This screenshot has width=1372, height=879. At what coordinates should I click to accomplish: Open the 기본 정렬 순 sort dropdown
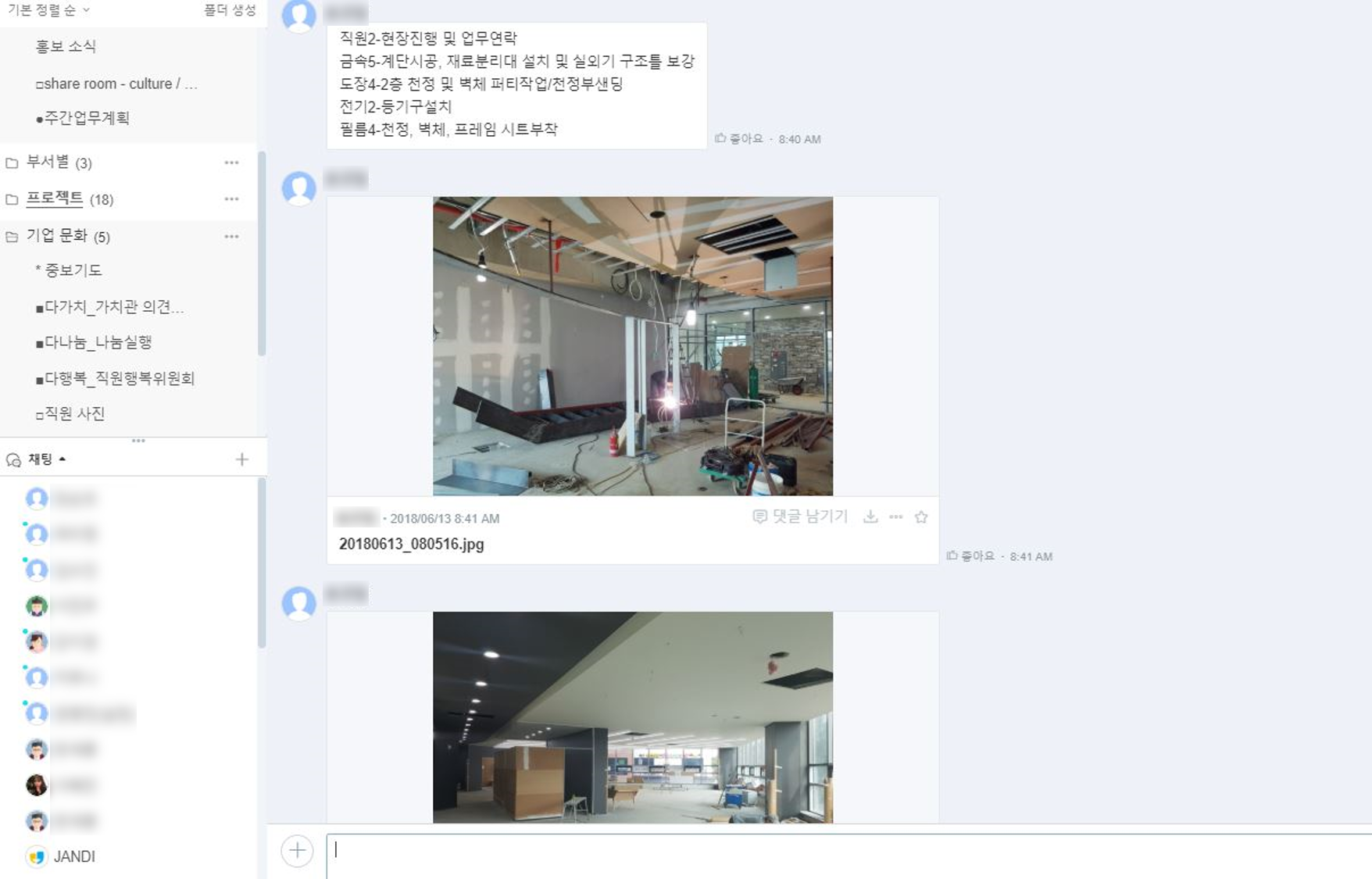pyautogui.click(x=48, y=10)
